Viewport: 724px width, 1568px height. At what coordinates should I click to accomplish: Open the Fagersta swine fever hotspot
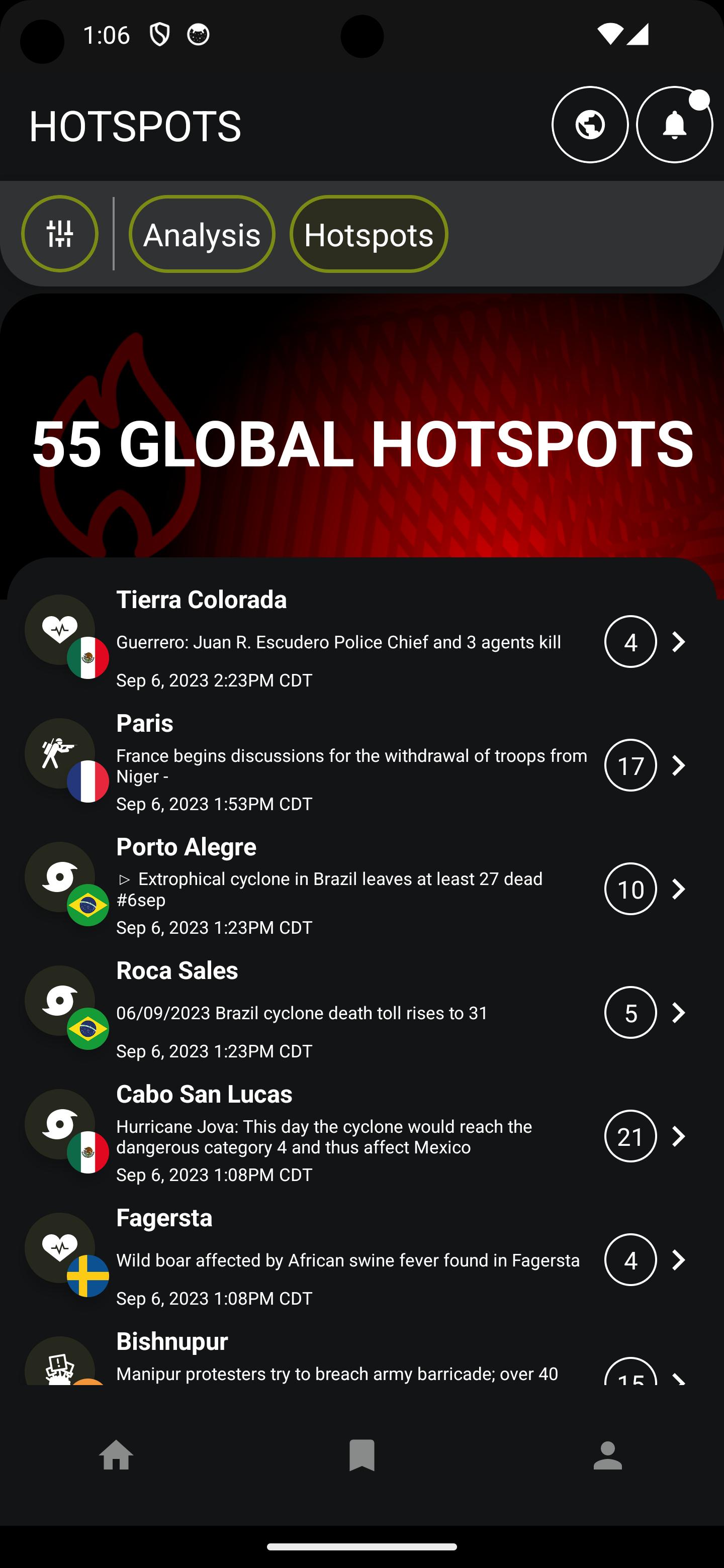[361, 1257]
